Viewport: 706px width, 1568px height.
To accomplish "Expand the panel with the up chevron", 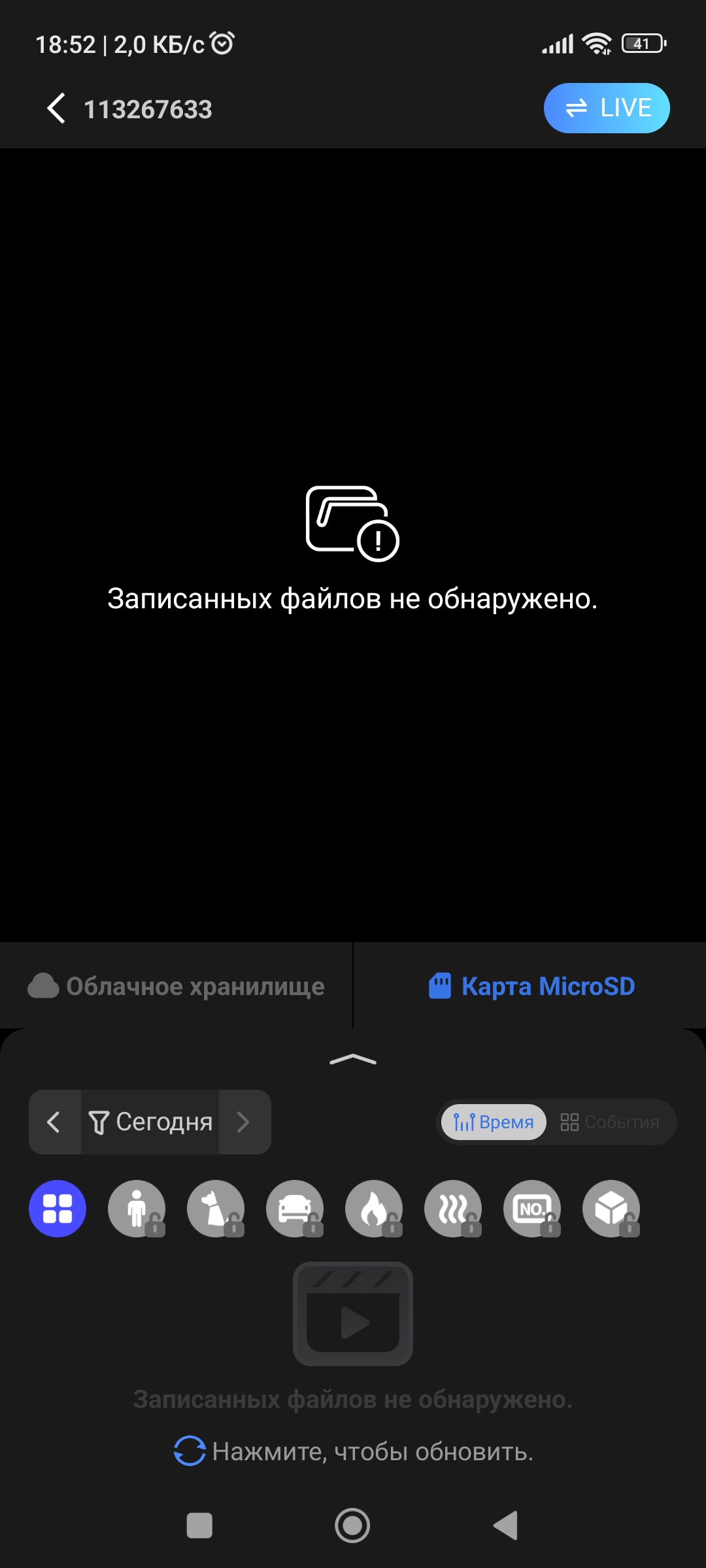I will tap(353, 1059).
